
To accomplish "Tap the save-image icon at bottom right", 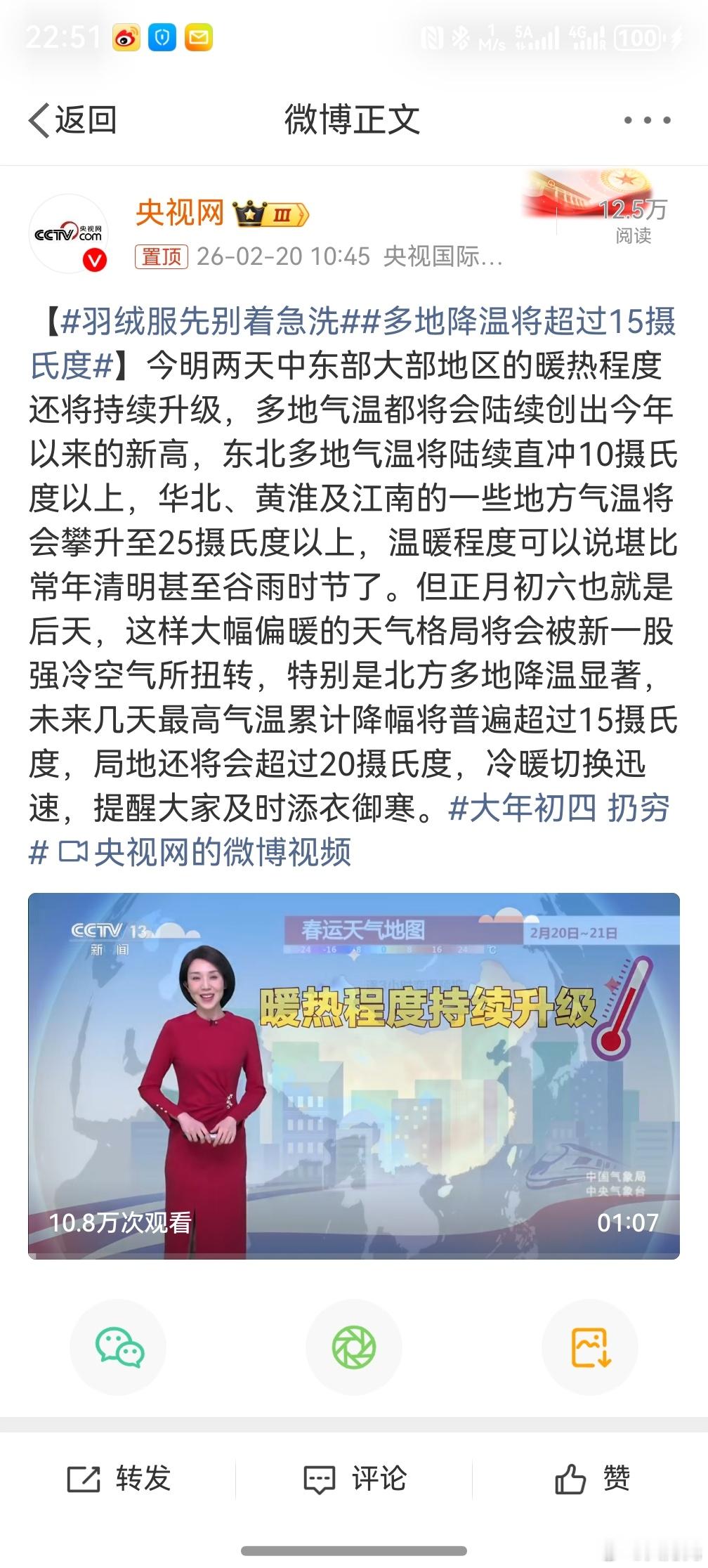I will tap(590, 1346).
